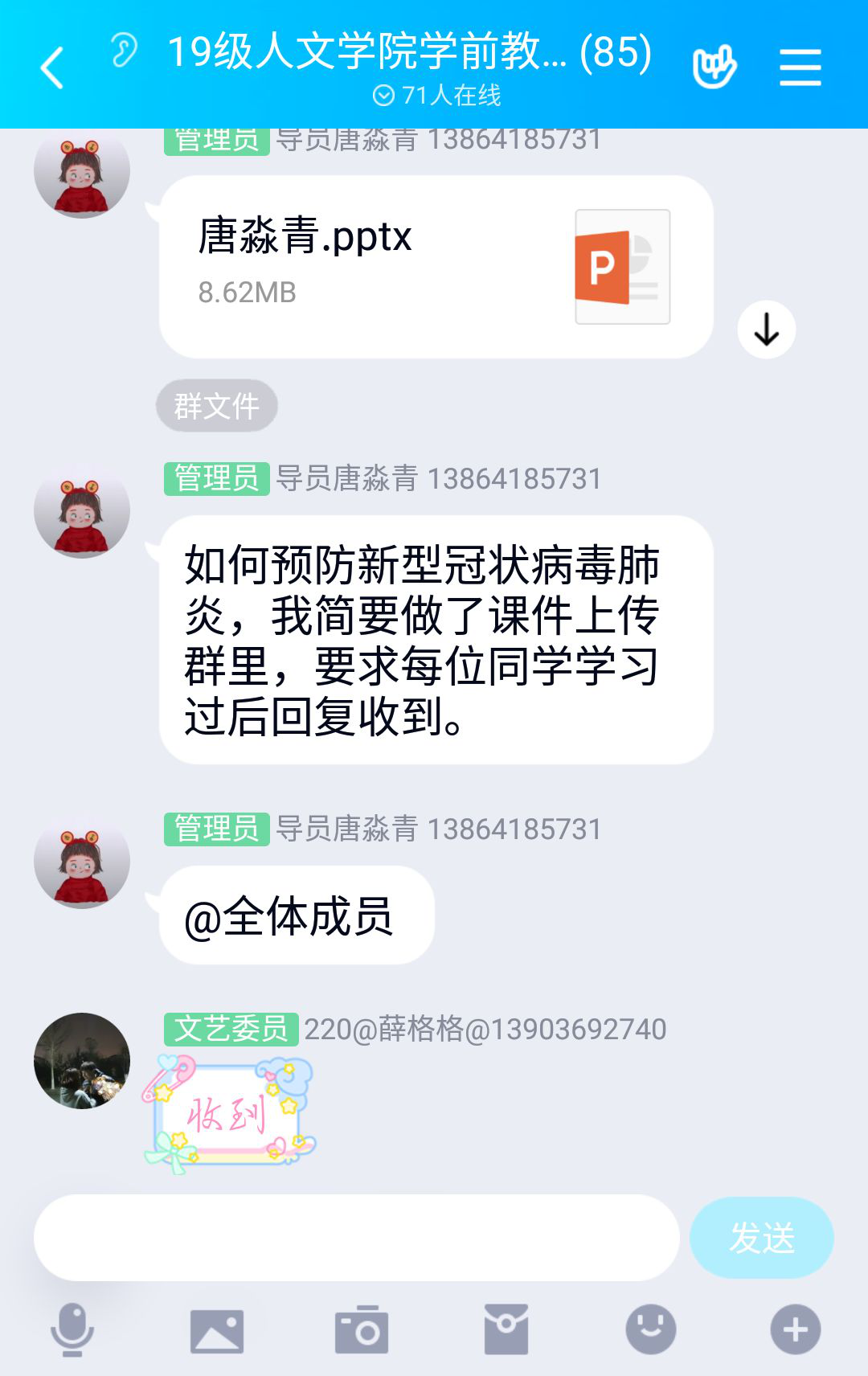
Task: Open the photo gallery picker
Action: click(217, 1330)
